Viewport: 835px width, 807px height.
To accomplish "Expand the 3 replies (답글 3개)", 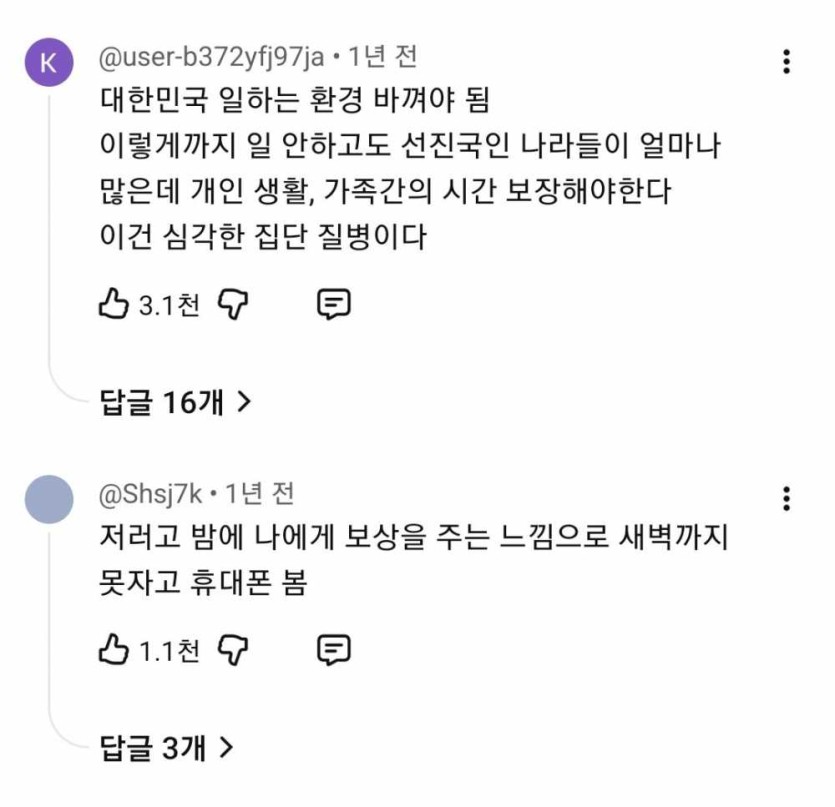I will tap(167, 746).
